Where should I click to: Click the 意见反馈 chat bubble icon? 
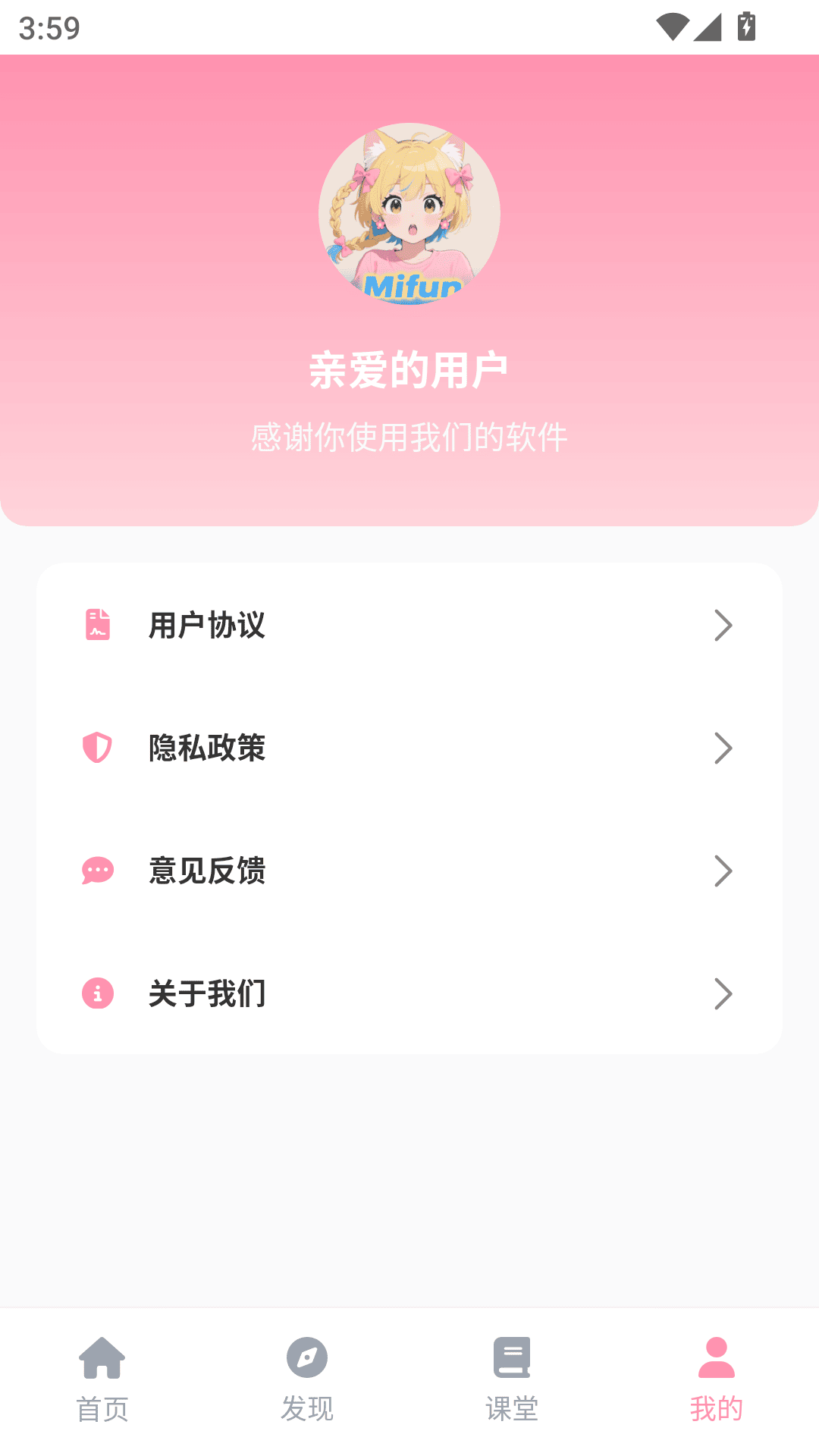[97, 871]
